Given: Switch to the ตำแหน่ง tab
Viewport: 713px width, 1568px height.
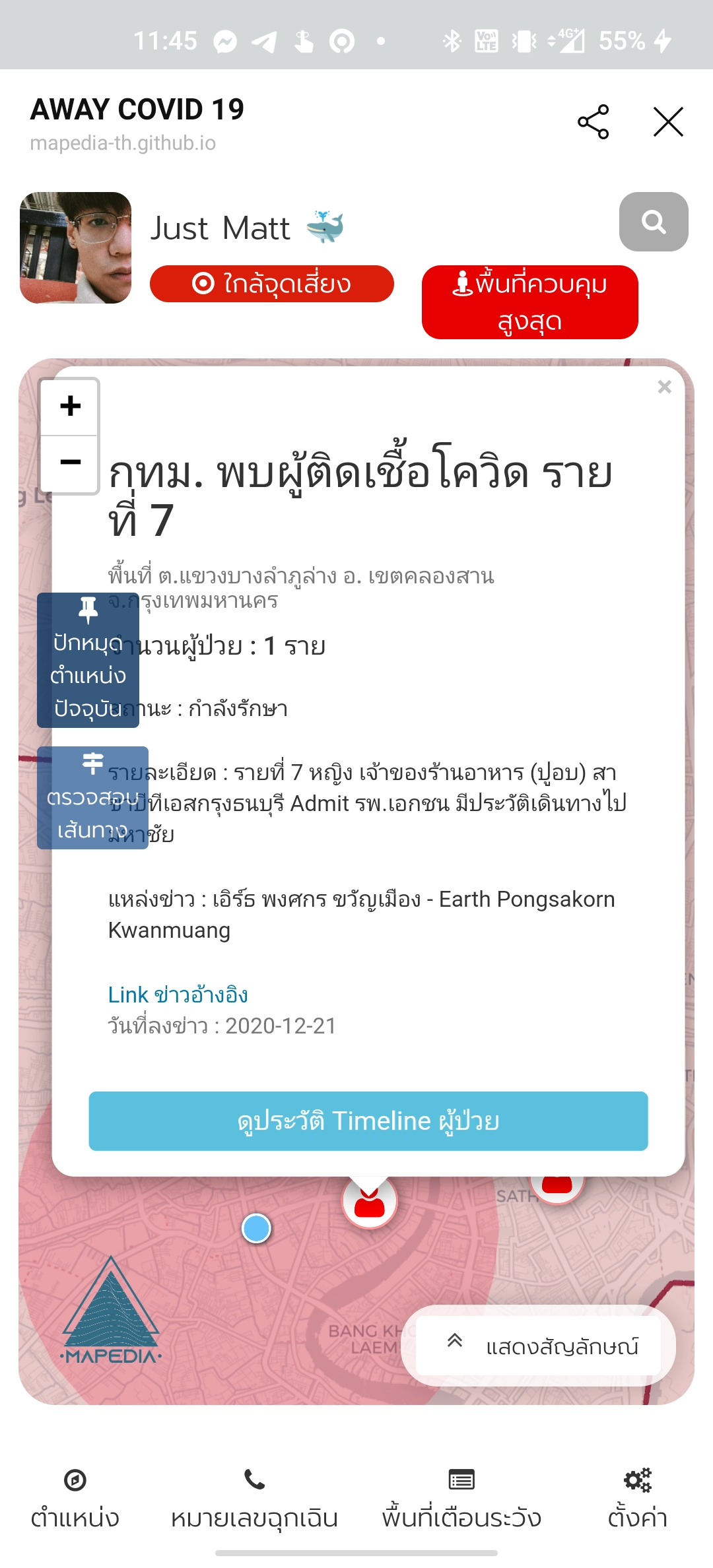Looking at the screenshot, I should [x=75, y=1499].
